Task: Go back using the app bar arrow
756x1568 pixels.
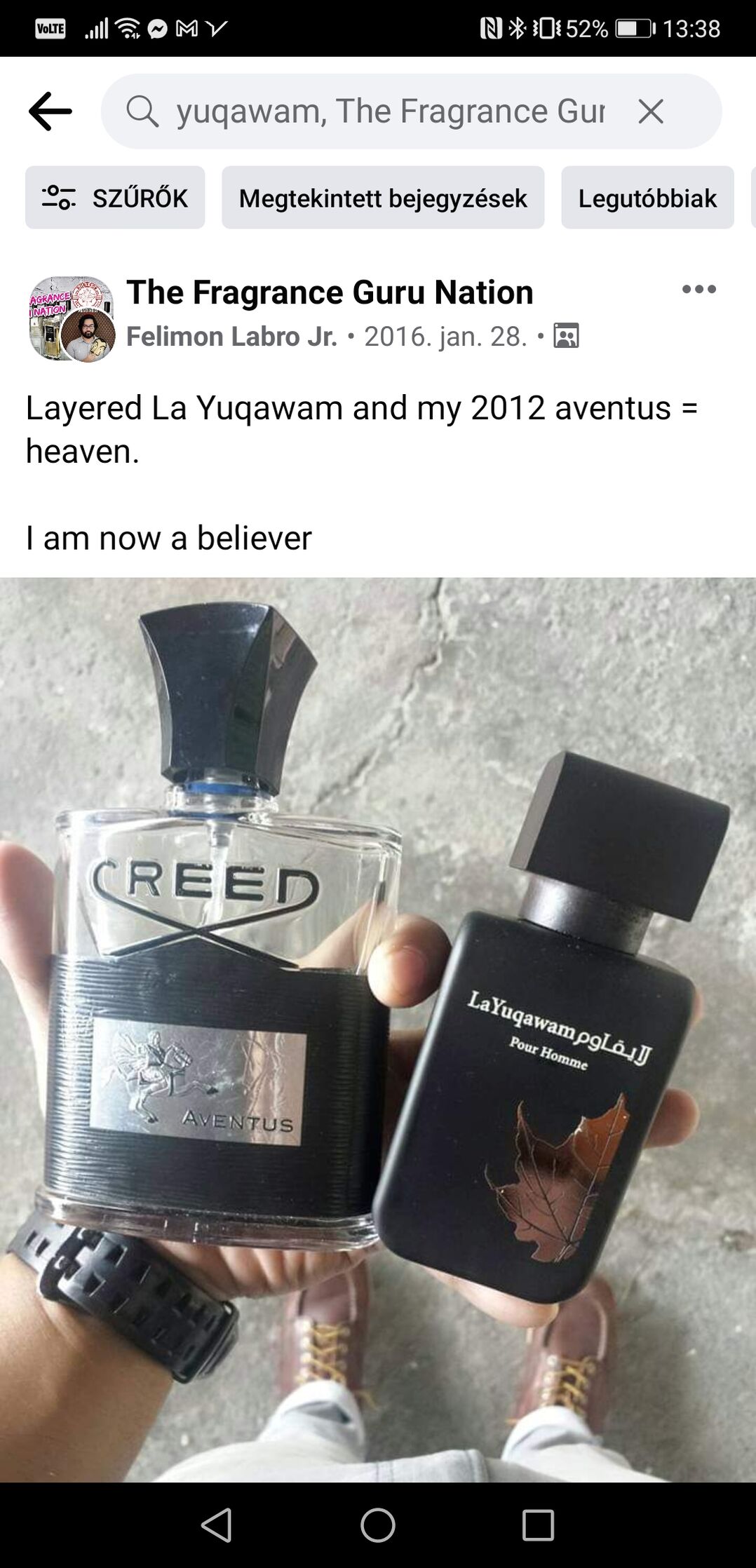Action: click(50, 111)
